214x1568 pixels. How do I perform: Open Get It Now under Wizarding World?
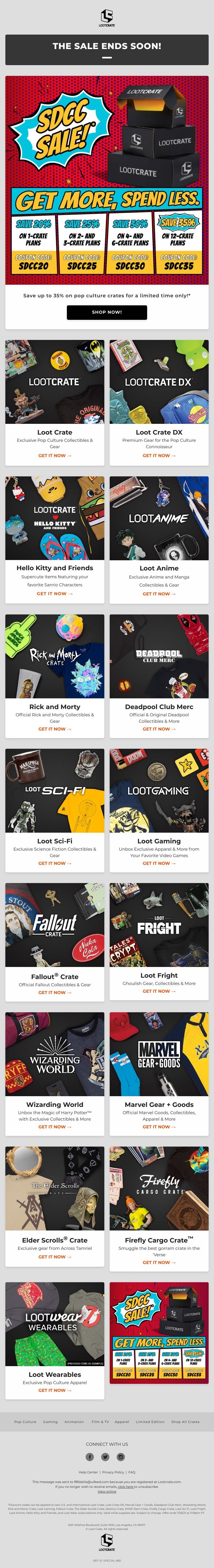[54, 1127]
